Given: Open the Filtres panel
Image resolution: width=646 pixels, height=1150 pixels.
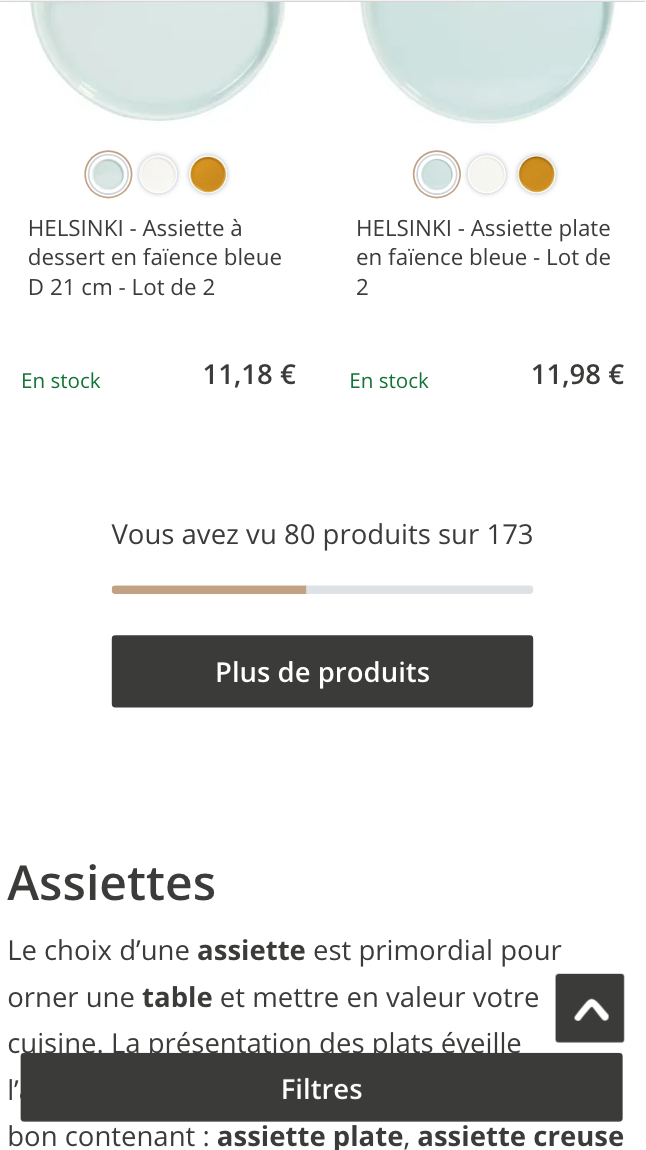Looking at the screenshot, I should tap(322, 1088).
